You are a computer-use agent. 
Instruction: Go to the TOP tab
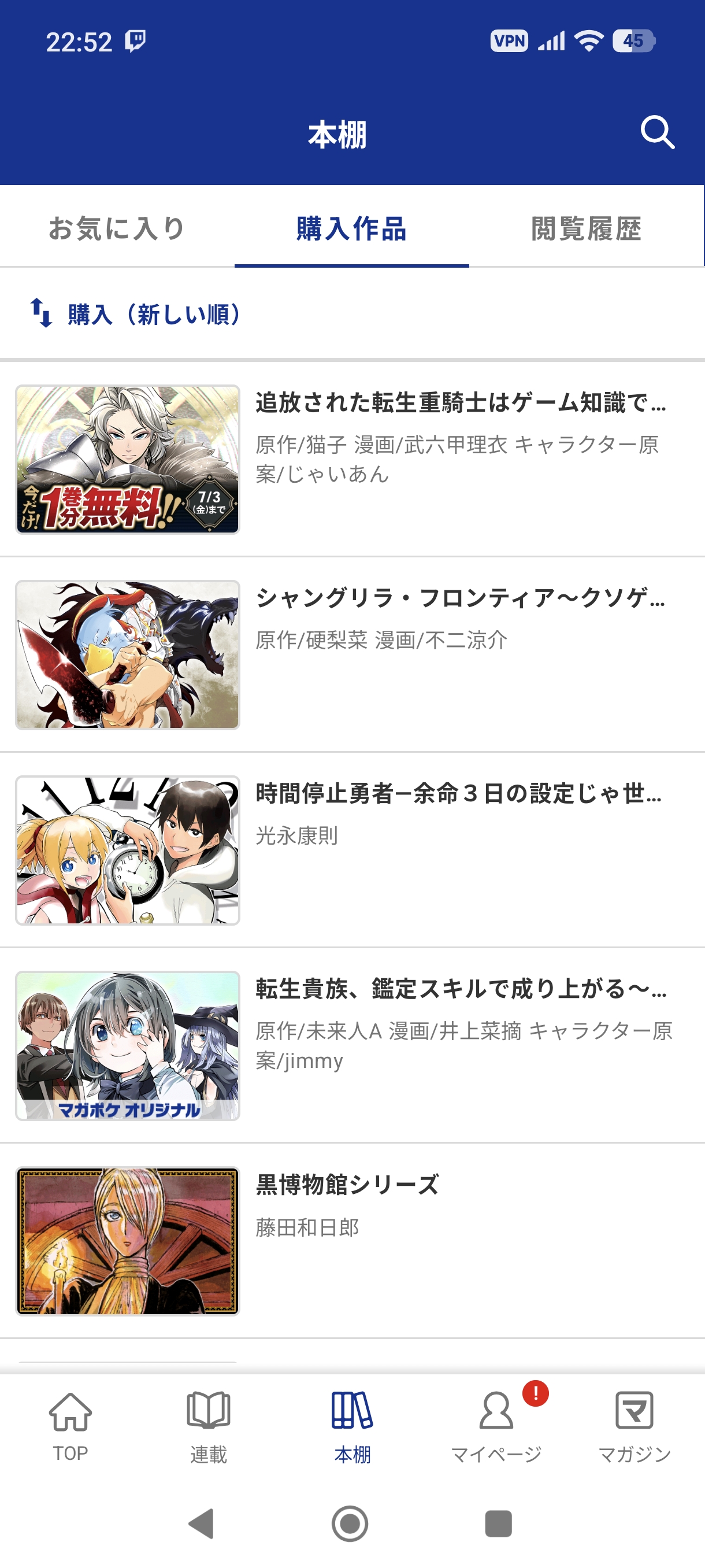coord(70,1426)
